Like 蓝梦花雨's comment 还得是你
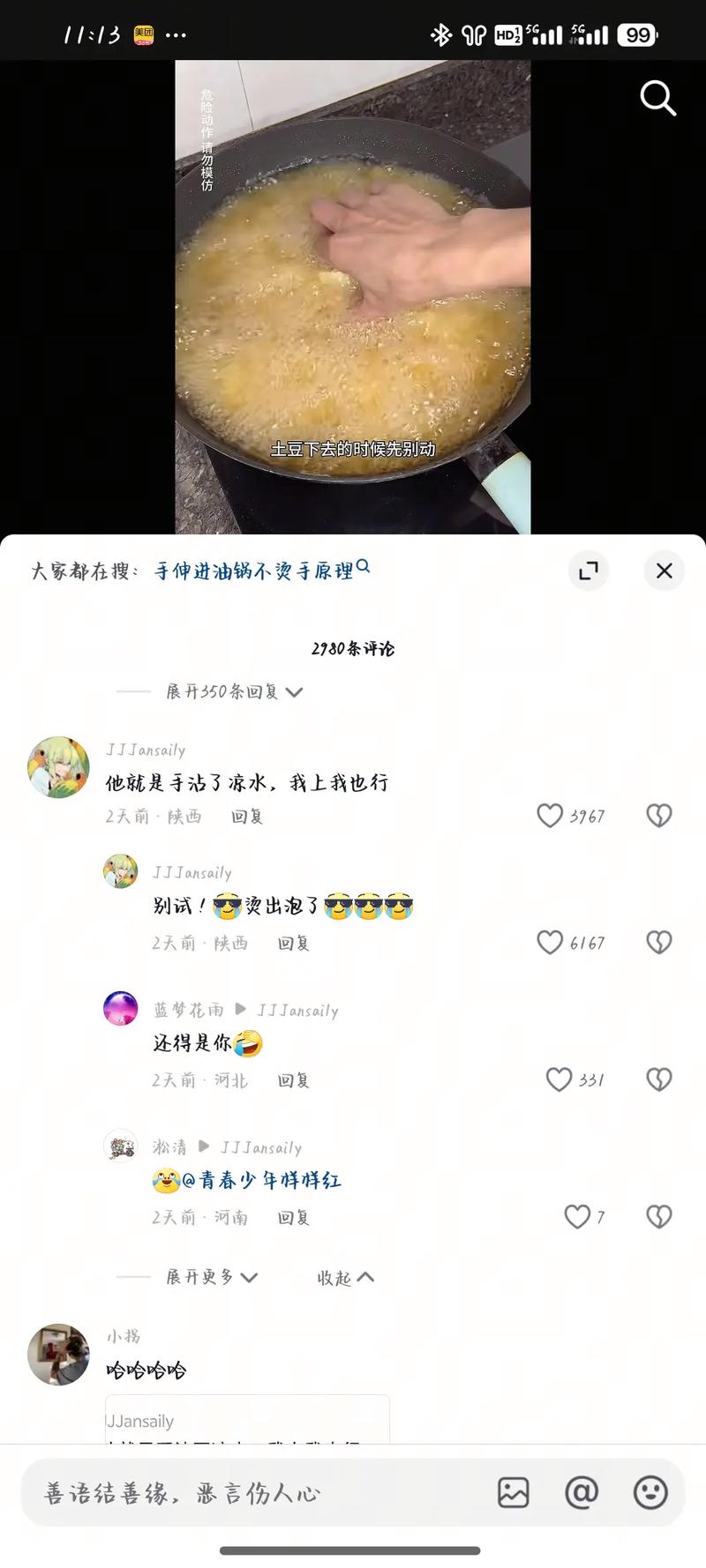This screenshot has height=1568, width=706. (x=559, y=1079)
